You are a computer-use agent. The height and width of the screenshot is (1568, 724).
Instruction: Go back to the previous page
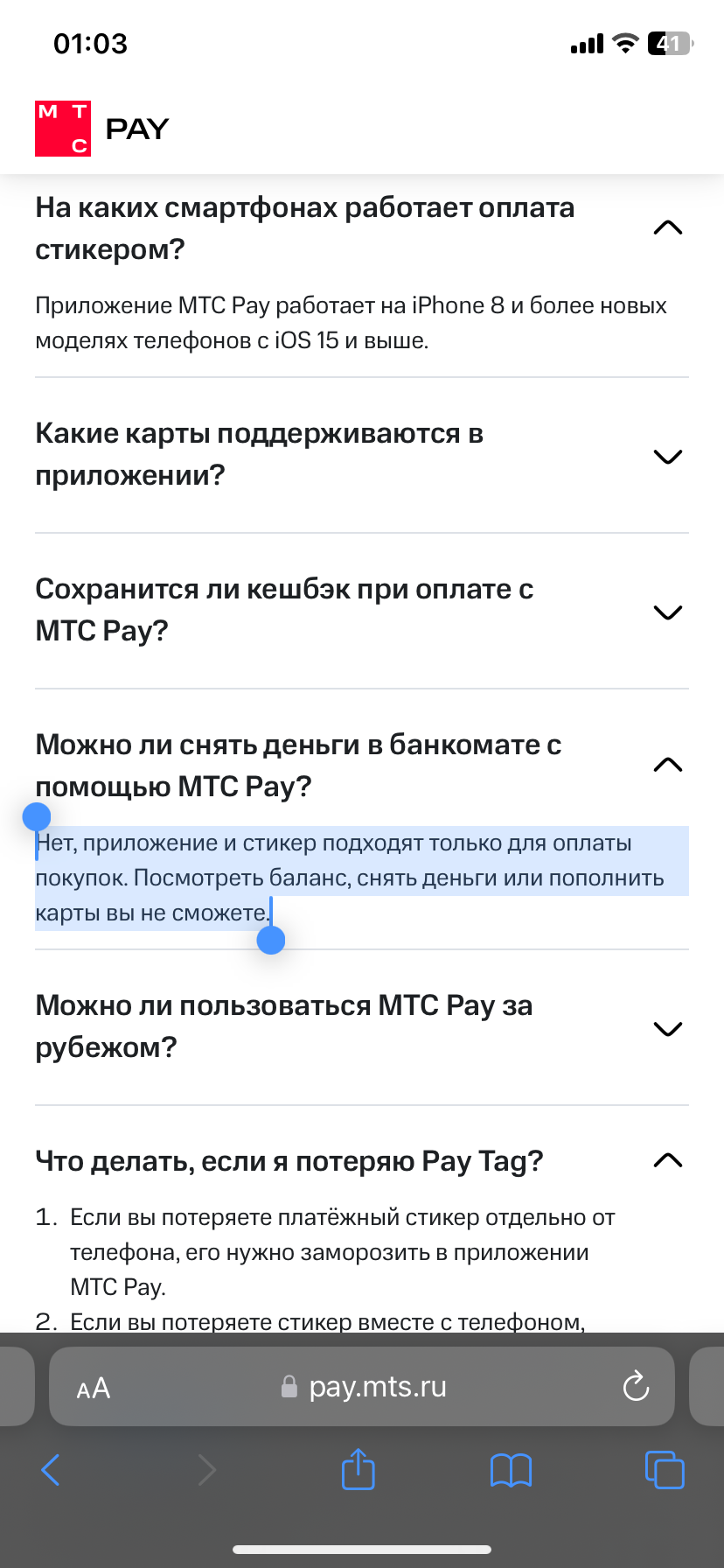51,1470
